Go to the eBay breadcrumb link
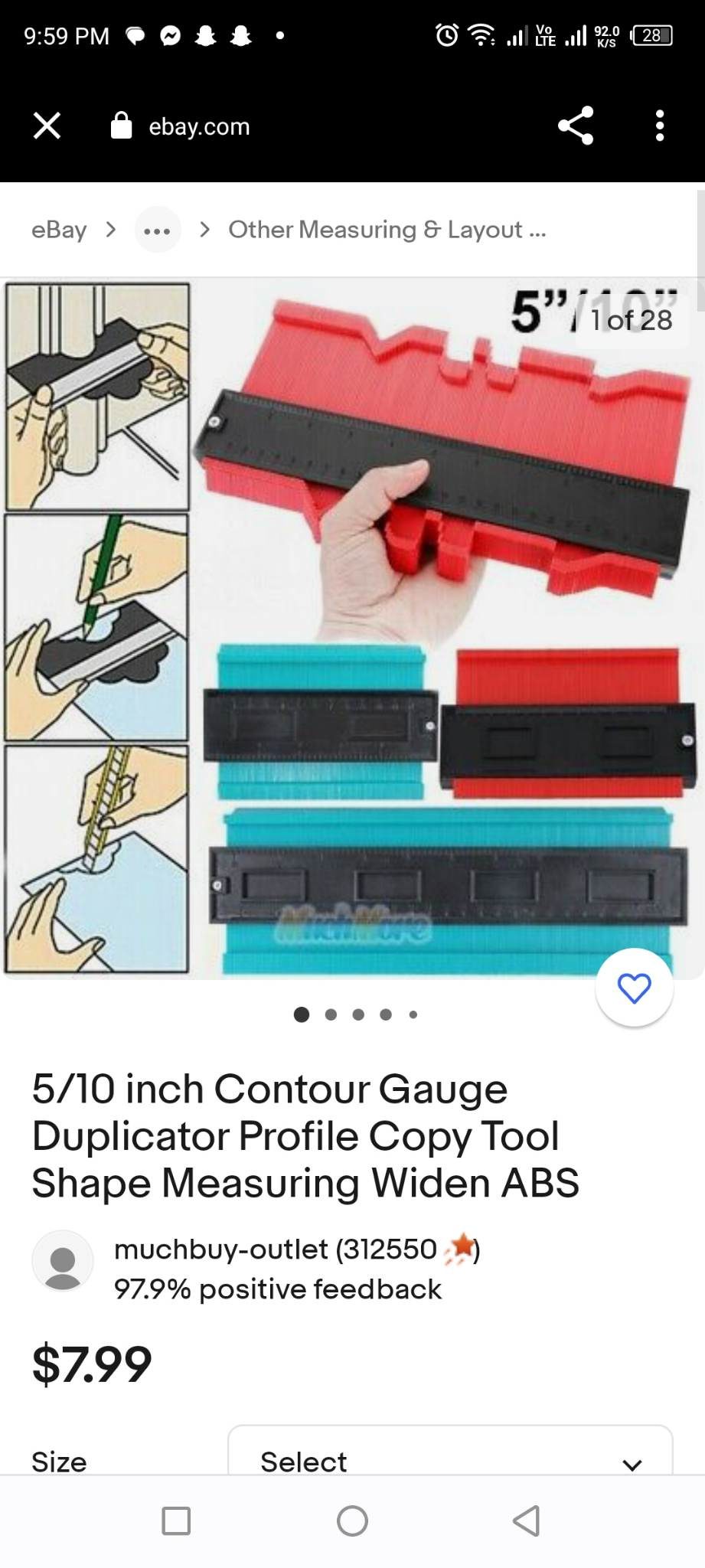This screenshot has width=705, height=1568. [x=59, y=230]
